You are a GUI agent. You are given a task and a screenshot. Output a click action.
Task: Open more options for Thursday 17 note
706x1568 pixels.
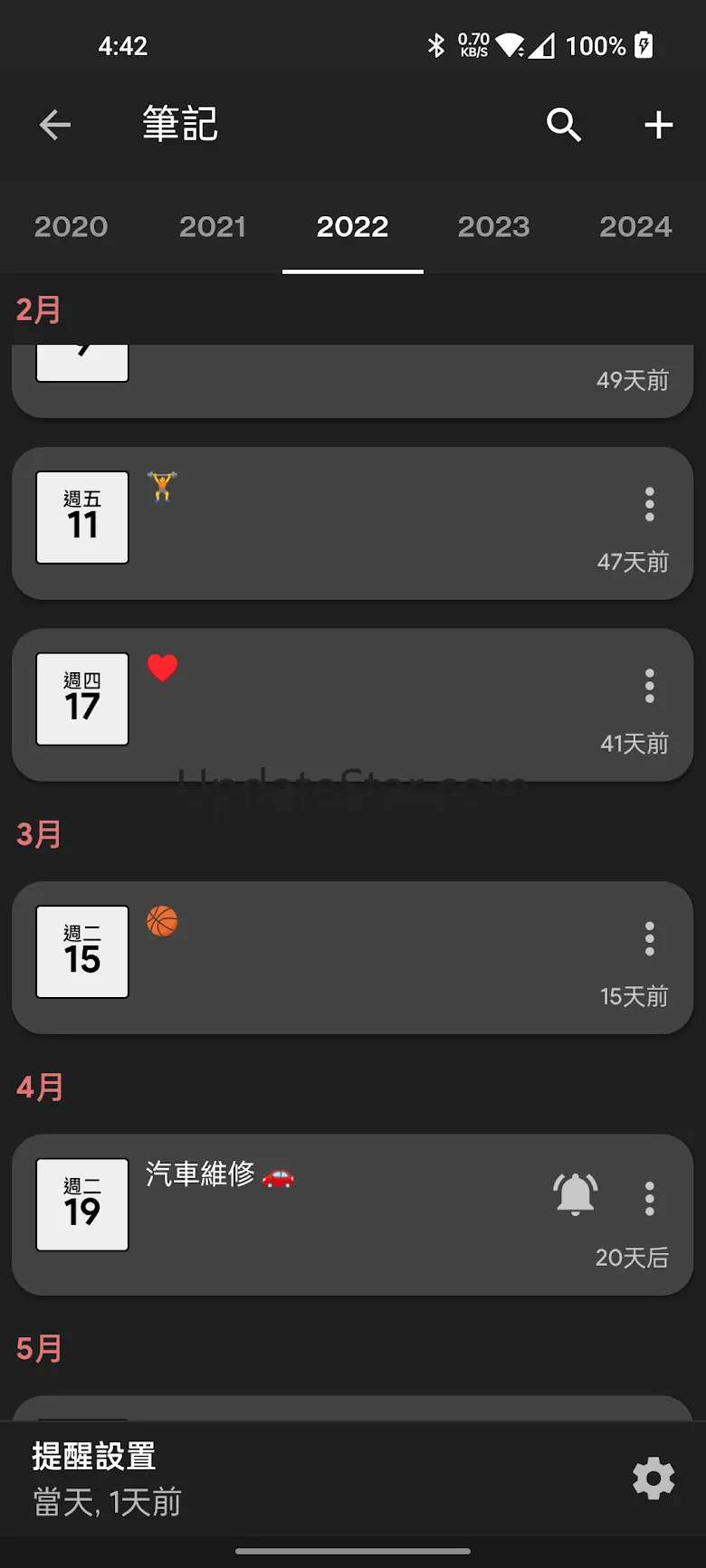coord(650,686)
